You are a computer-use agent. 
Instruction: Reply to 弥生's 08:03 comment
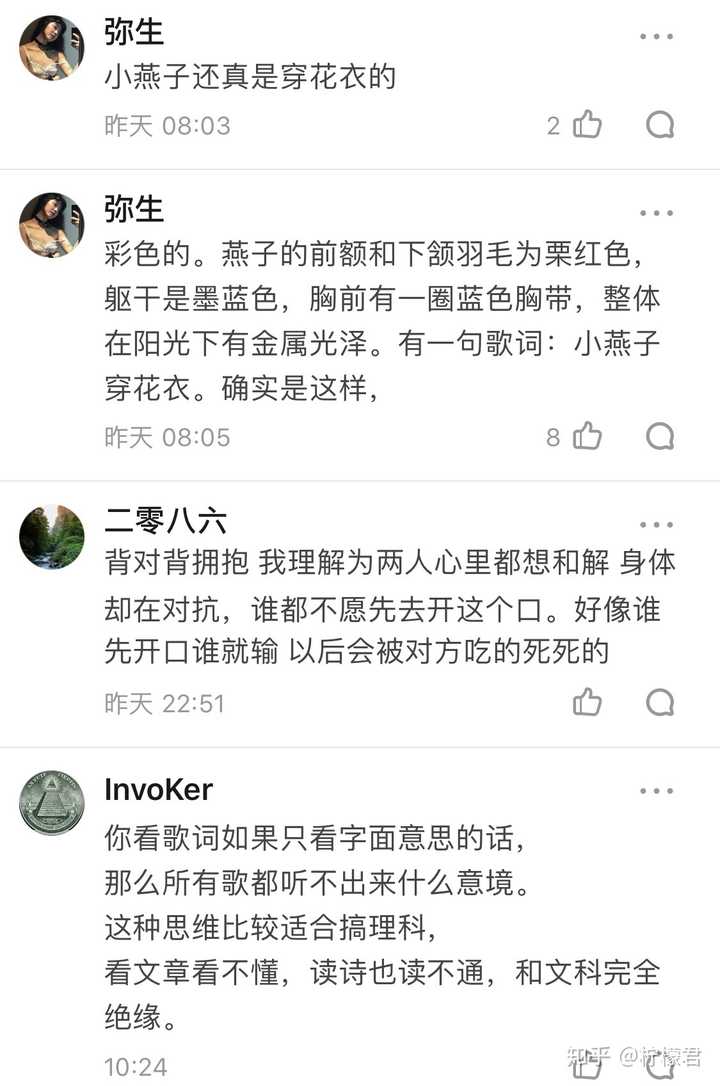(x=660, y=125)
